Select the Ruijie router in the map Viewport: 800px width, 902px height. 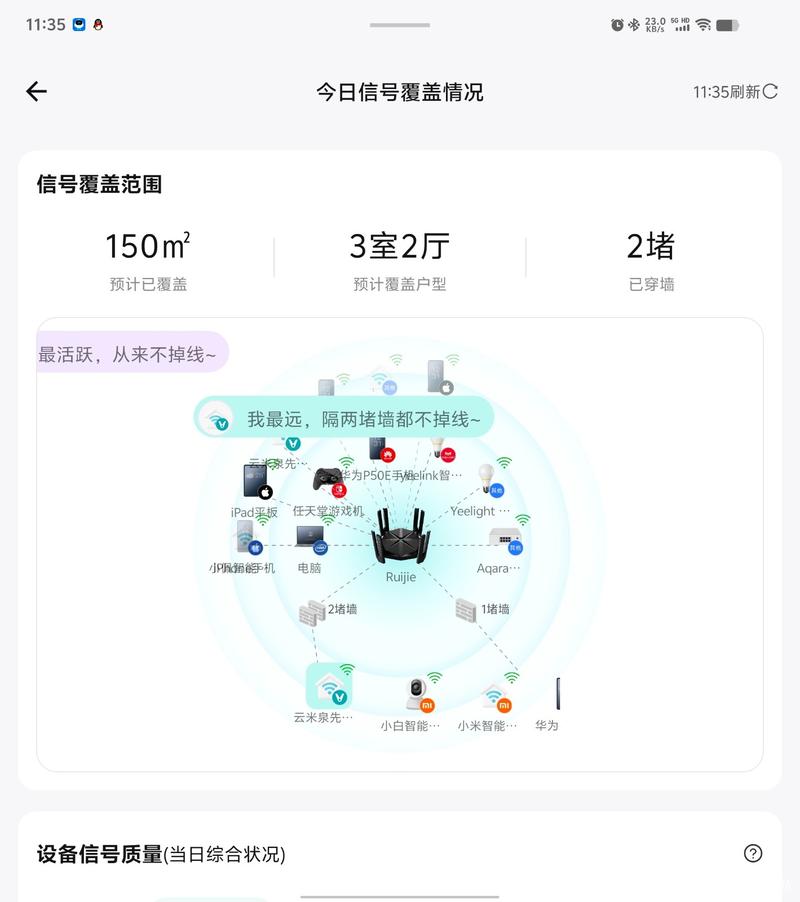[400, 540]
